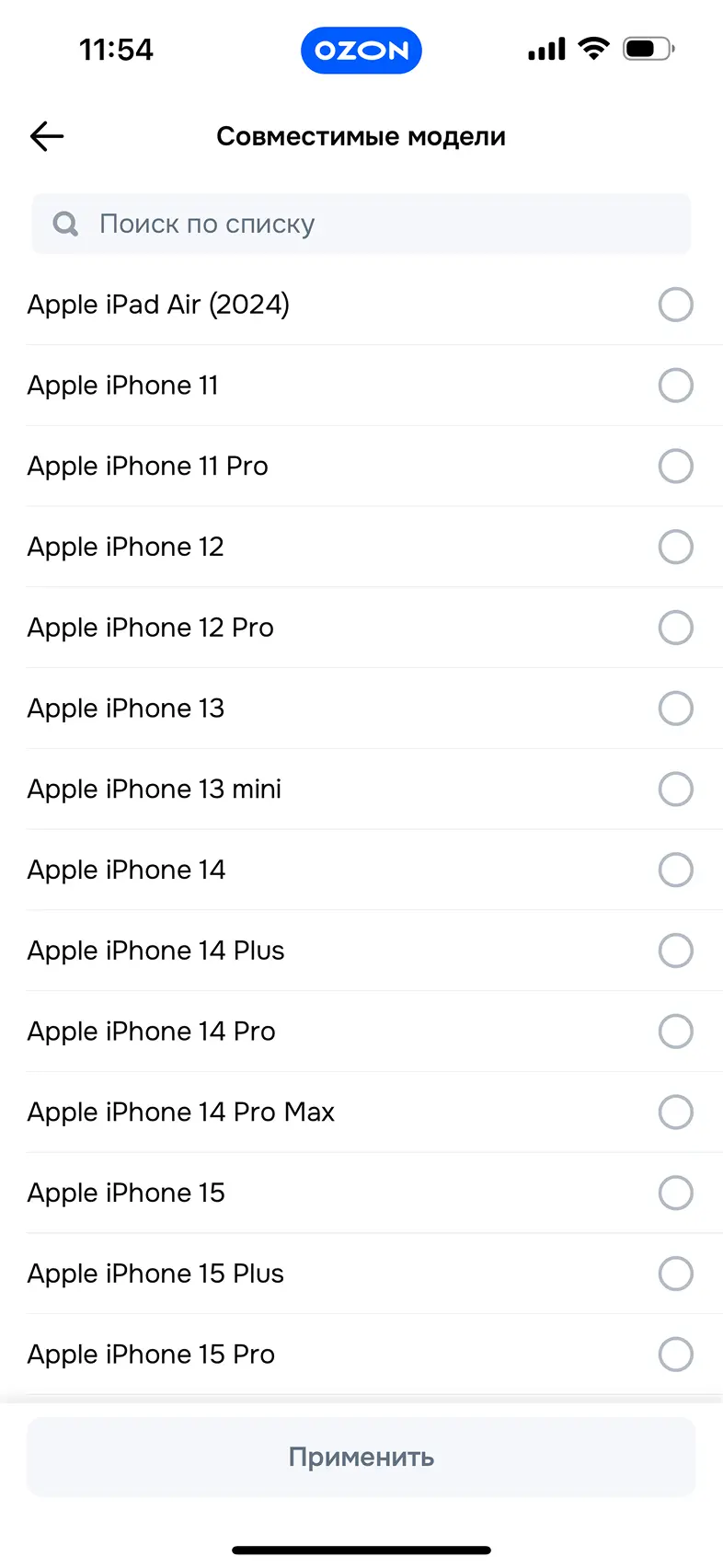Select Apple iPad Air (2024)
Screen dimensions: 723x1568
pyautogui.click(x=361, y=305)
